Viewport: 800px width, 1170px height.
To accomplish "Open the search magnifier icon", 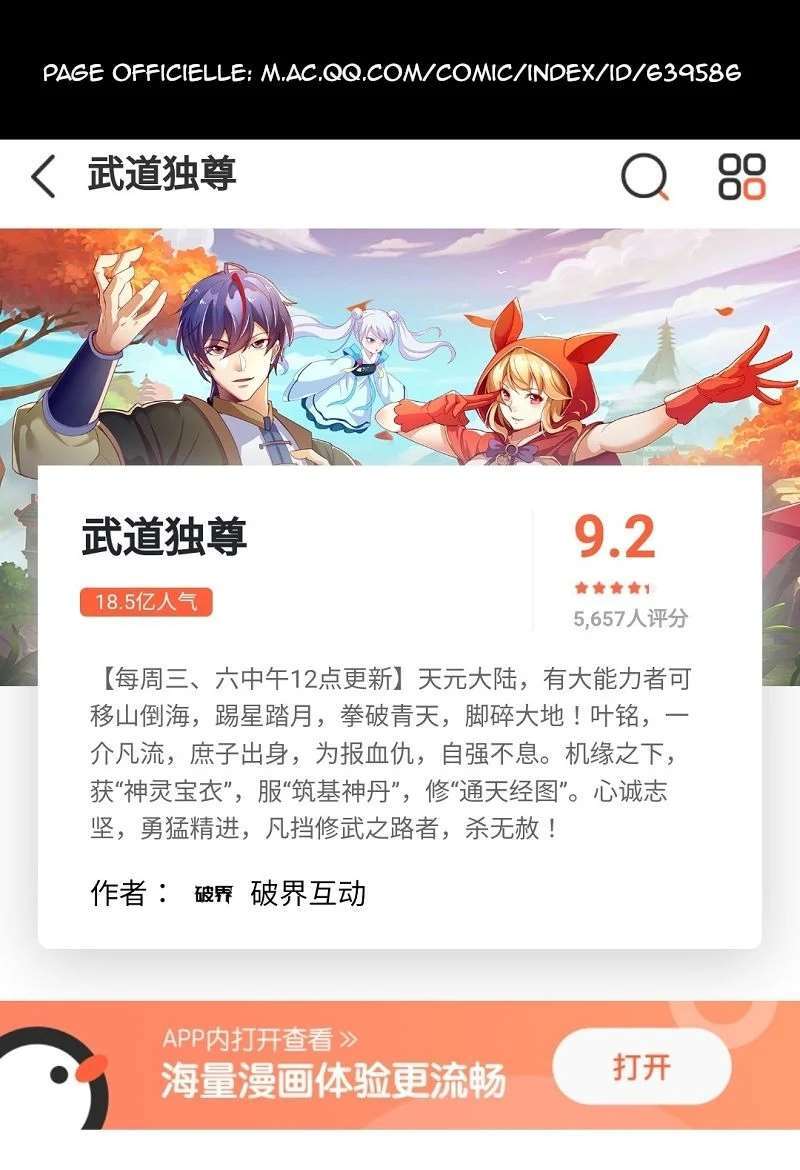I will tap(644, 178).
